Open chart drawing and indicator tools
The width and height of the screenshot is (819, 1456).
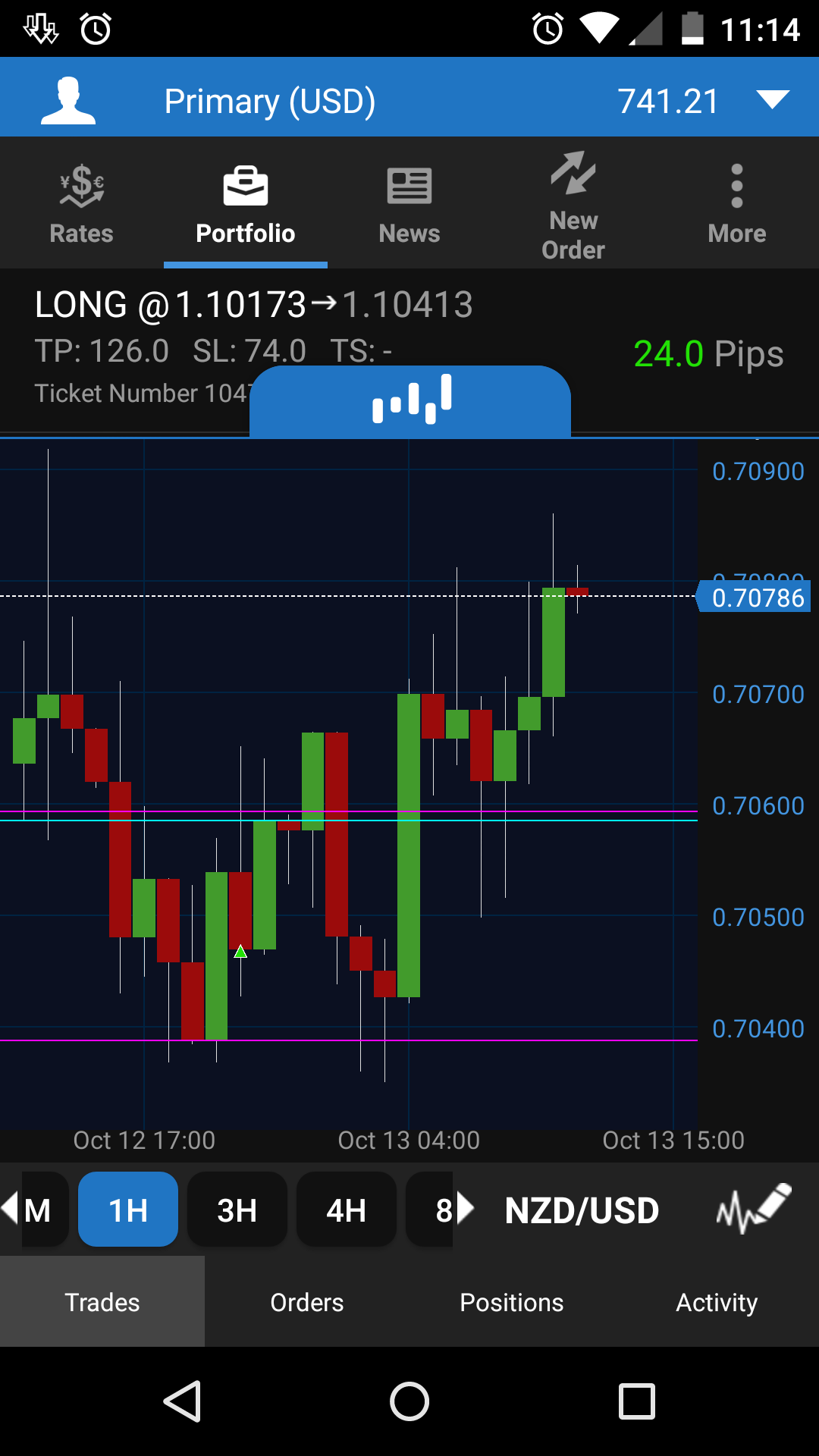pos(753,1208)
